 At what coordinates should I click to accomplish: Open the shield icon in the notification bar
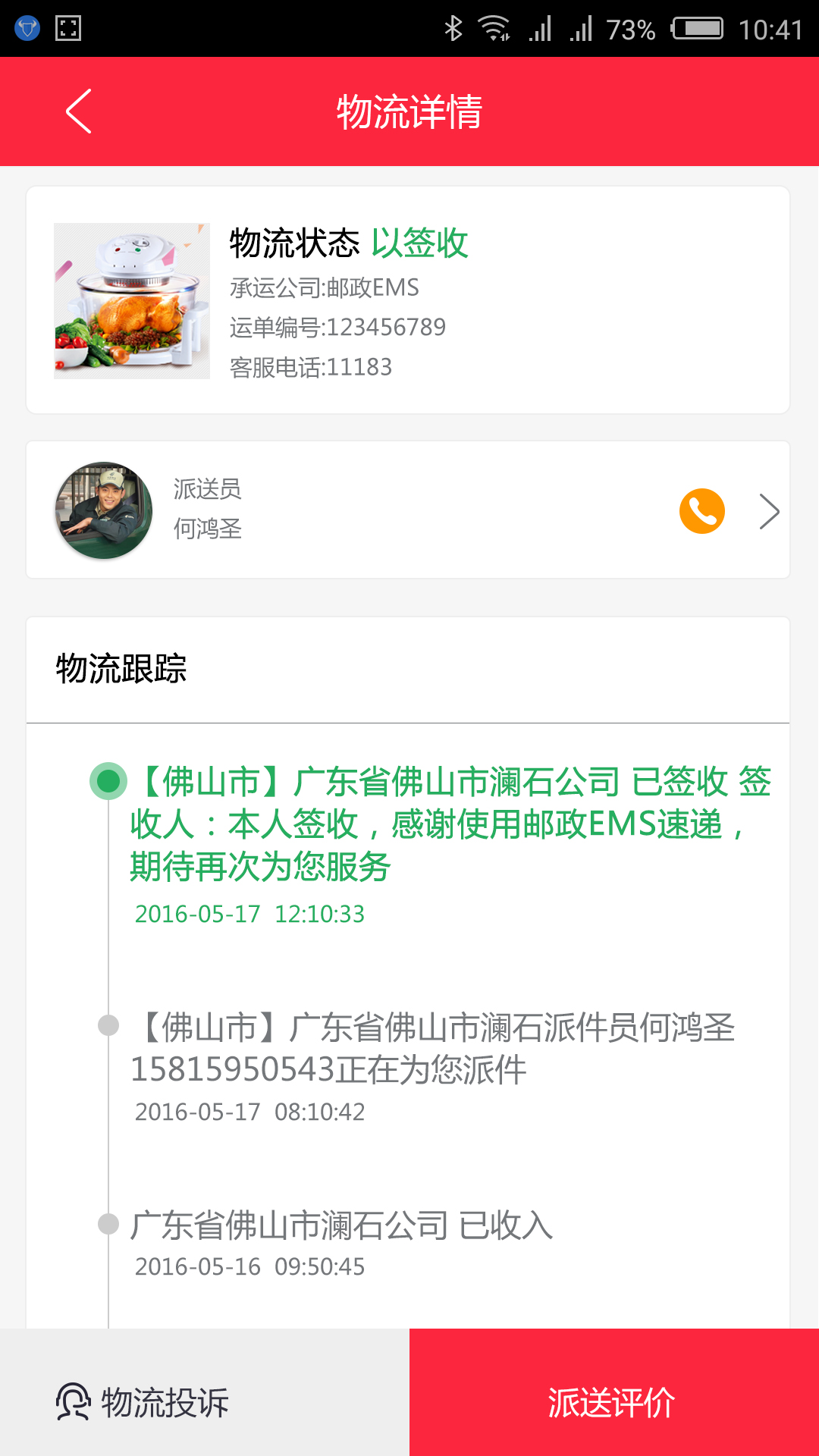point(28,28)
